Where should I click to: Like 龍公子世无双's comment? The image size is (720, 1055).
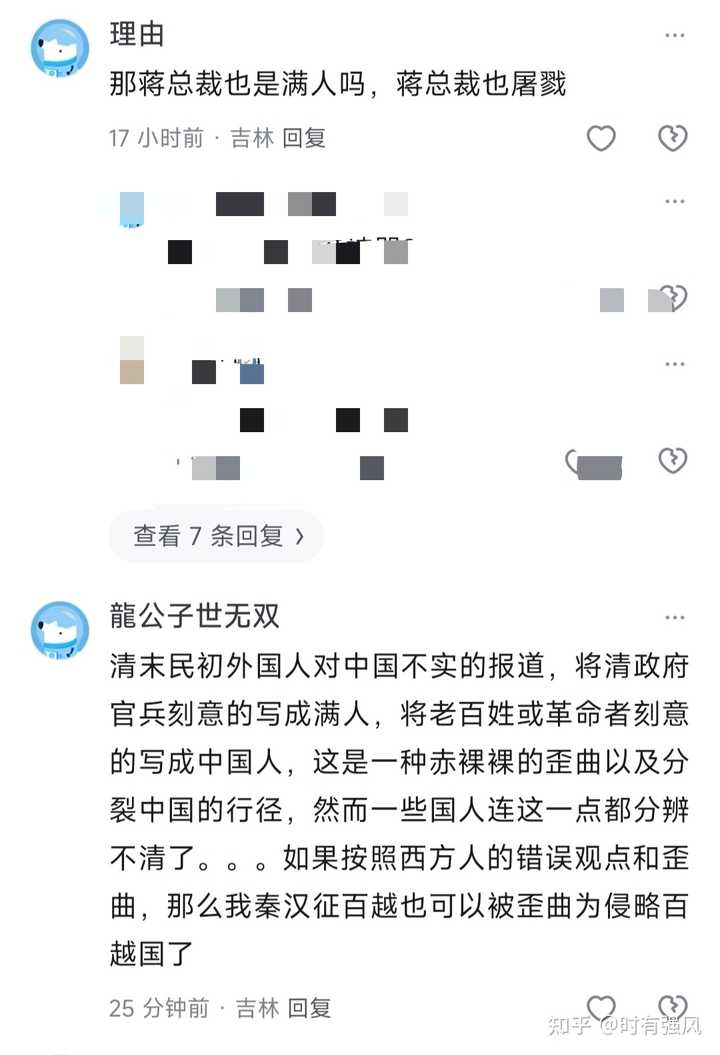click(600, 1007)
